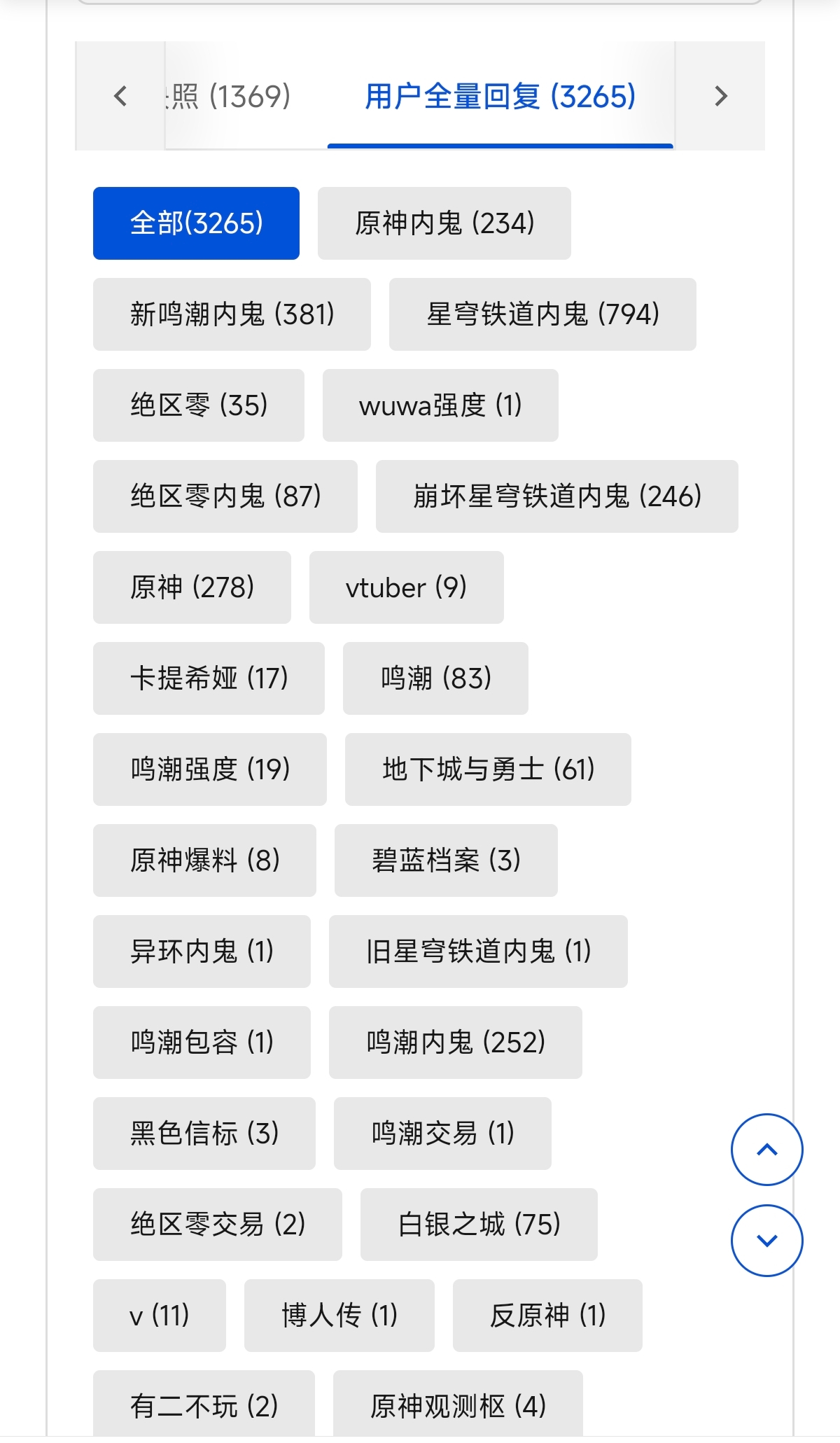Filter by 崩坏星穹铁道内鬼 (246)
The width and height of the screenshot is (840, 1443).
tap(556, 496)
